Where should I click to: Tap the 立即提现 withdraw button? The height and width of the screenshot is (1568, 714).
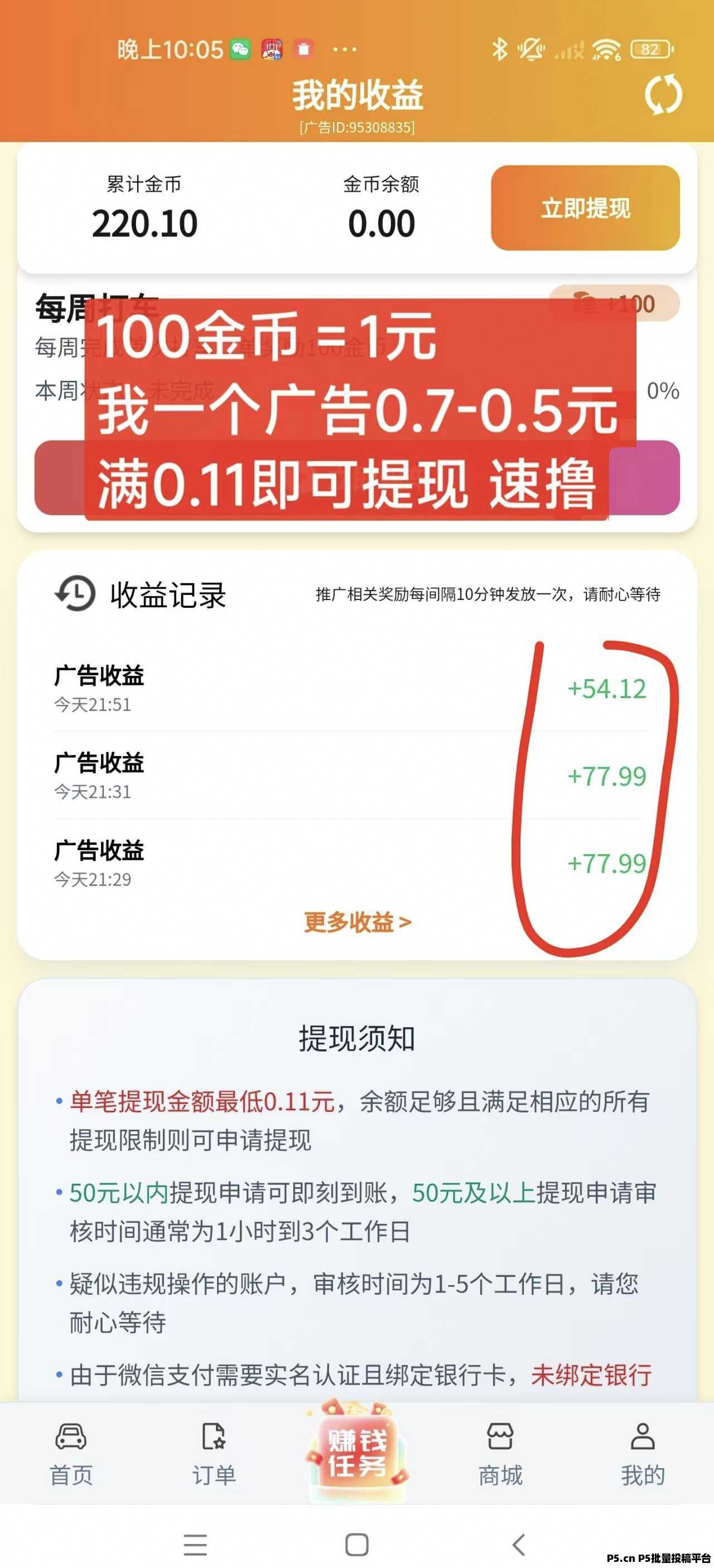585,208
